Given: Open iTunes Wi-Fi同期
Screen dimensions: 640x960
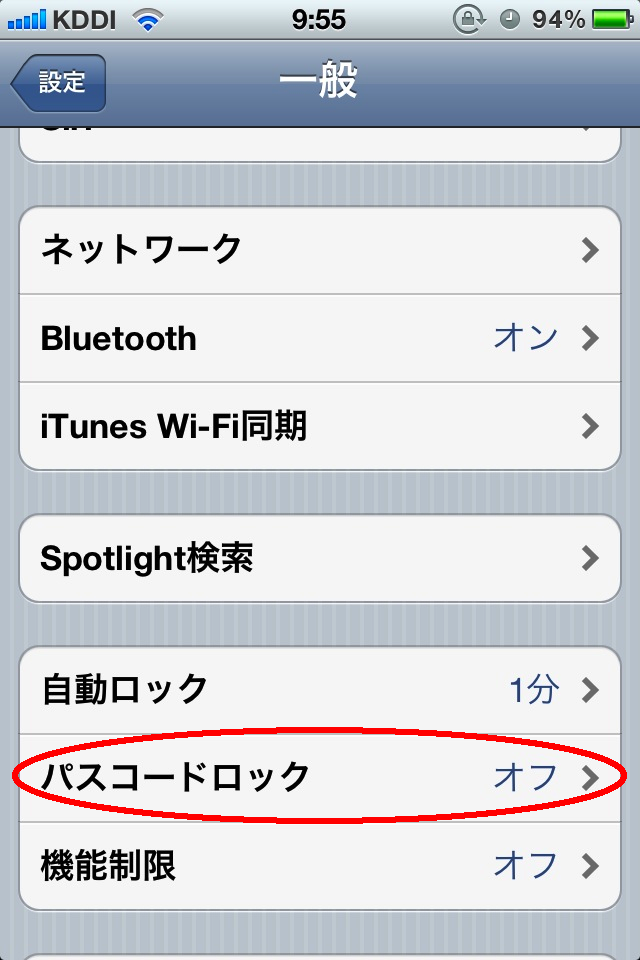Looking at the screenshot, I should (x=320, y=427).
